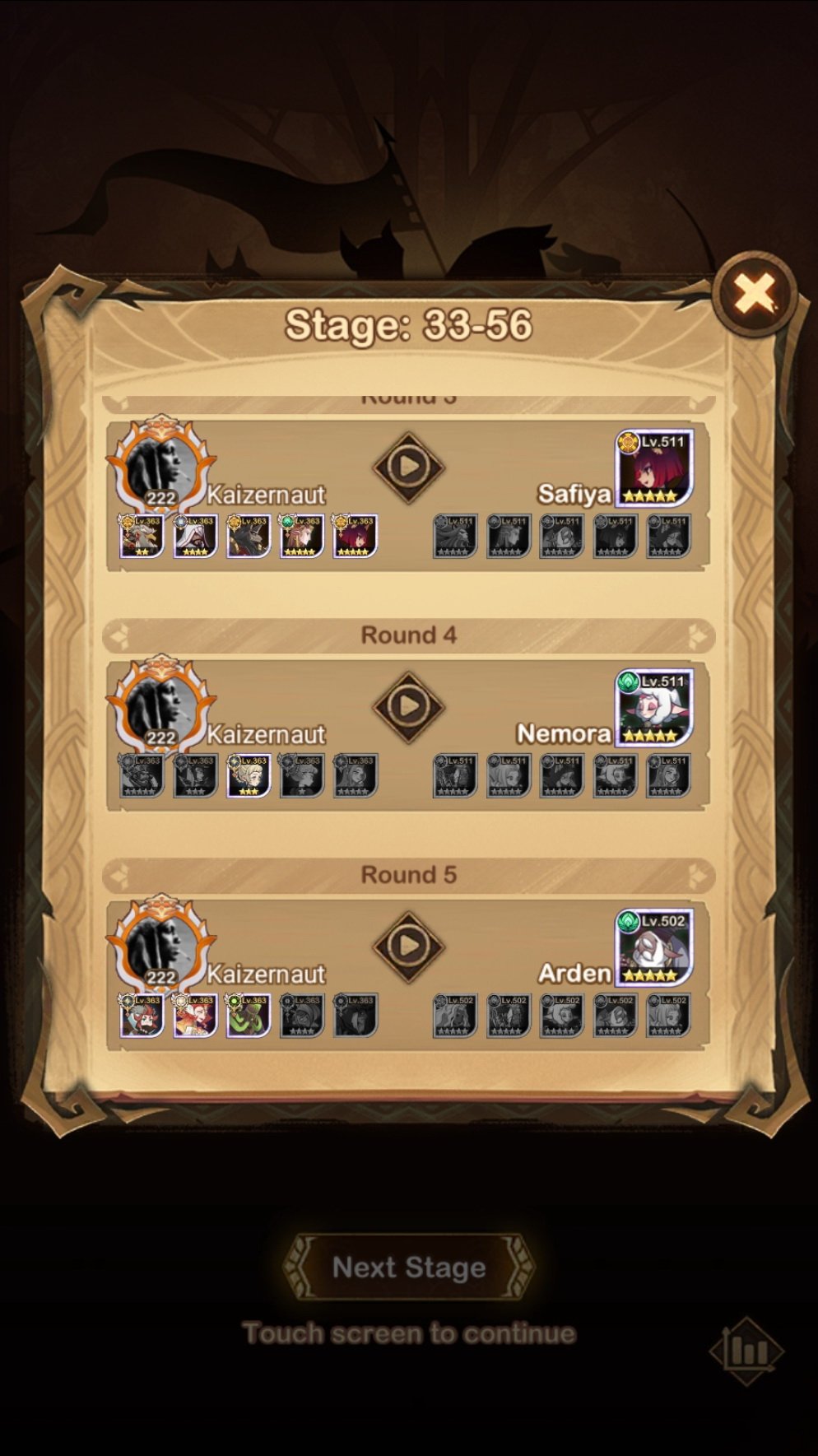View Kaizernaut's avatar in Round 4
The image size is (818, 1456).
tap(161, 705)
